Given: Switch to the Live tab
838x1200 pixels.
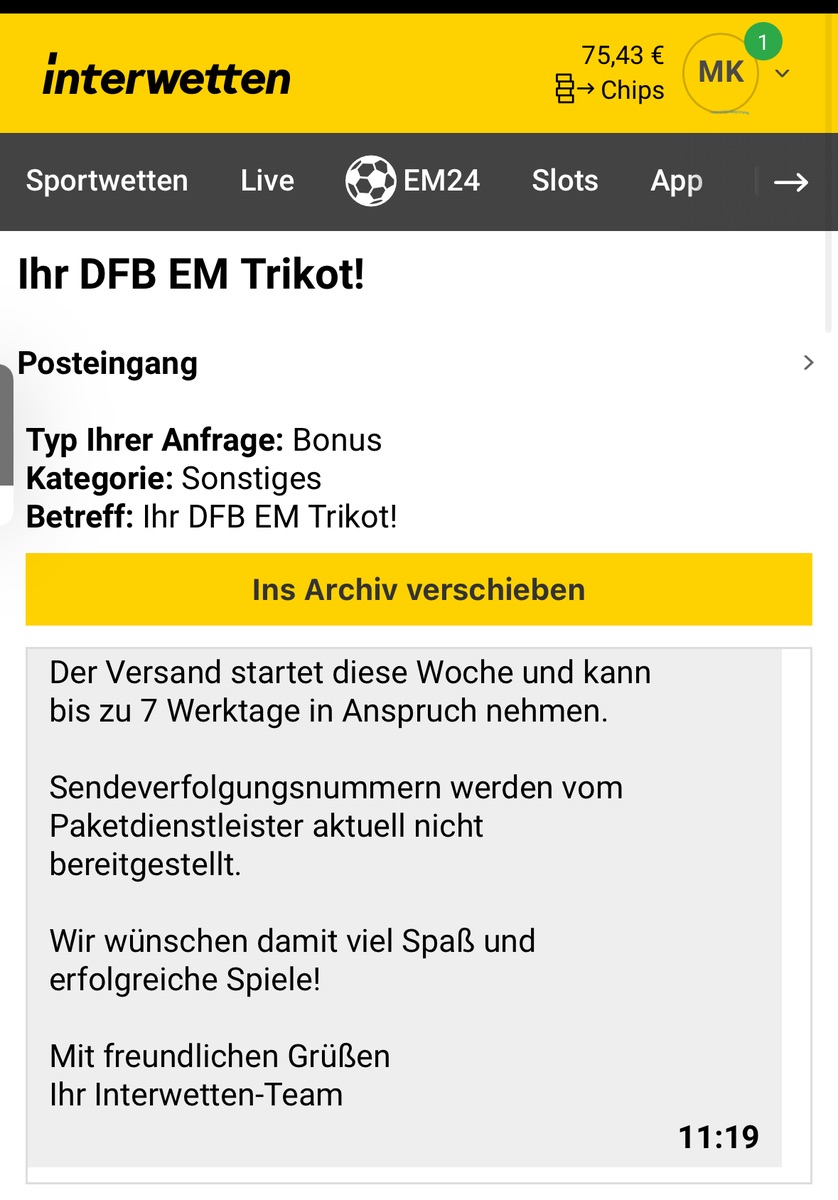Looking at the screenshot, I should coord(267,181).
